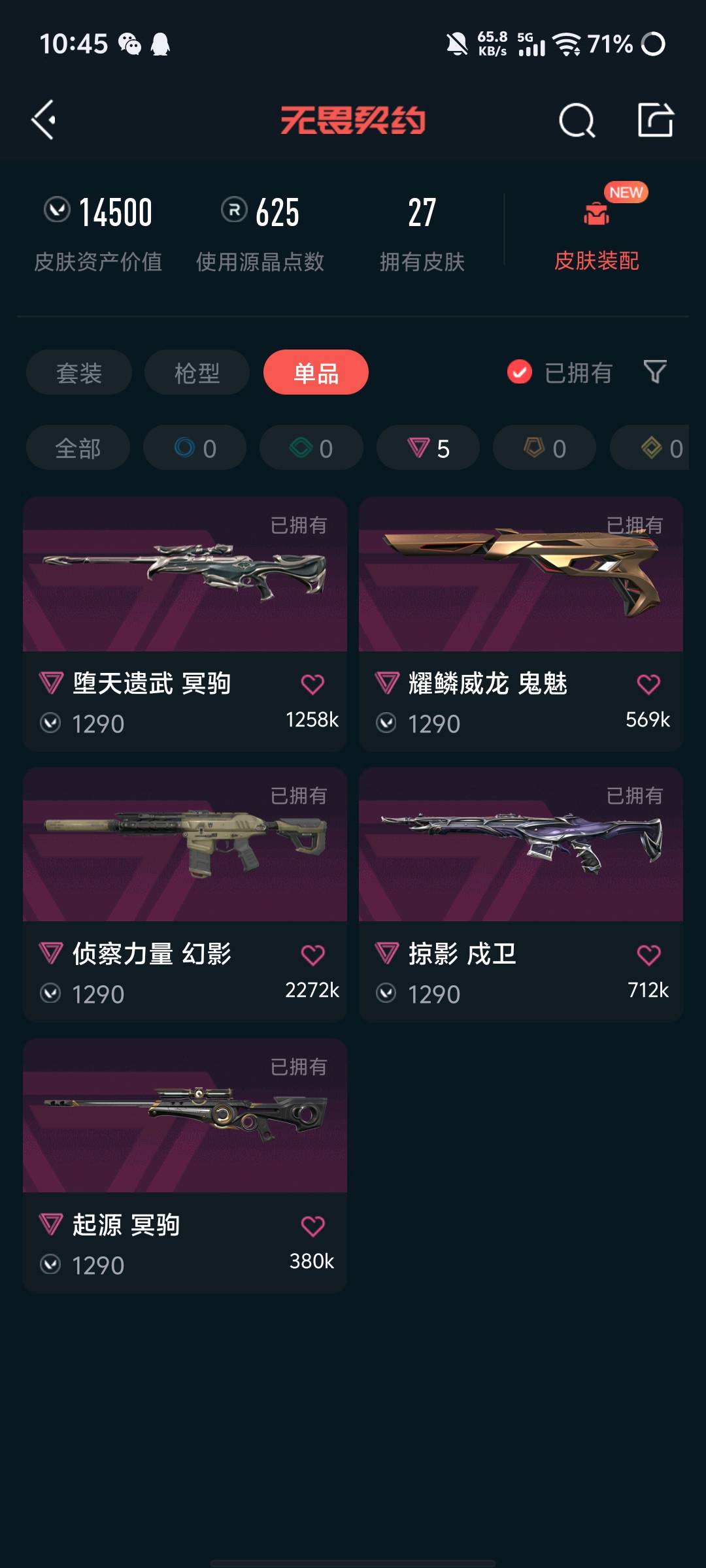Switch to the 套装 tab
Image resolution: width=706 pixels, height=1568 pixels.
[79, 372]
